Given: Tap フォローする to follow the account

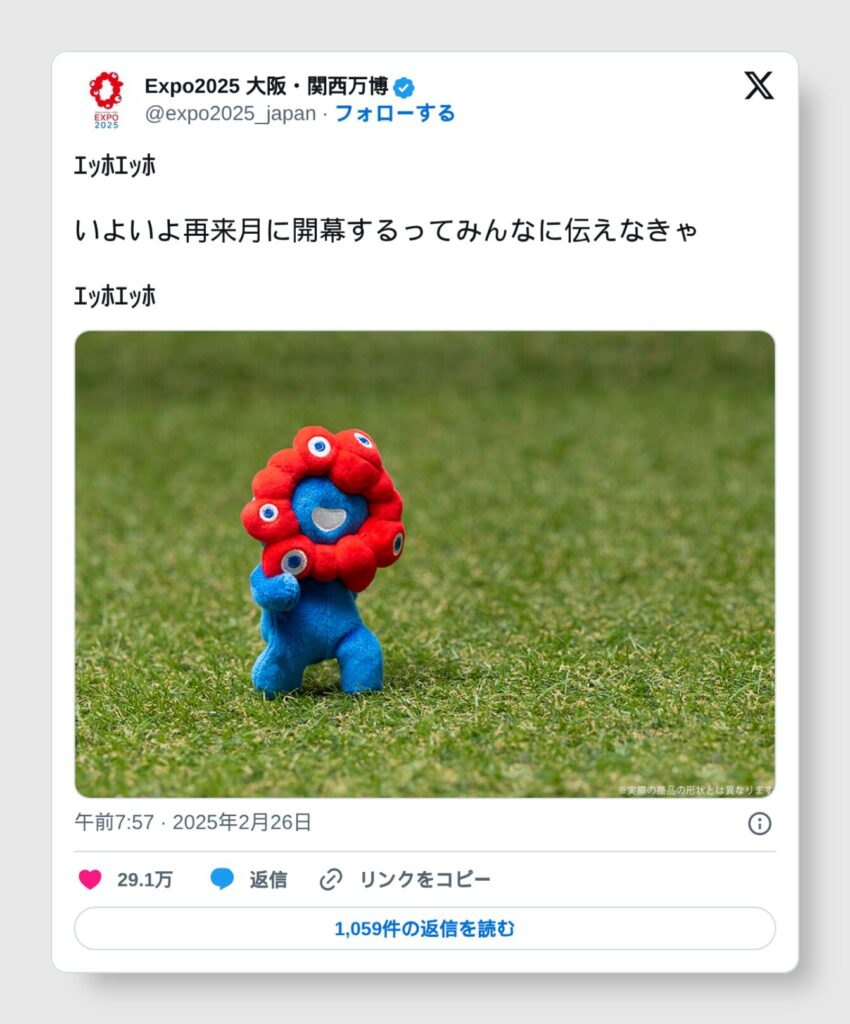Looking at the screenshot, I should point(394,113).
